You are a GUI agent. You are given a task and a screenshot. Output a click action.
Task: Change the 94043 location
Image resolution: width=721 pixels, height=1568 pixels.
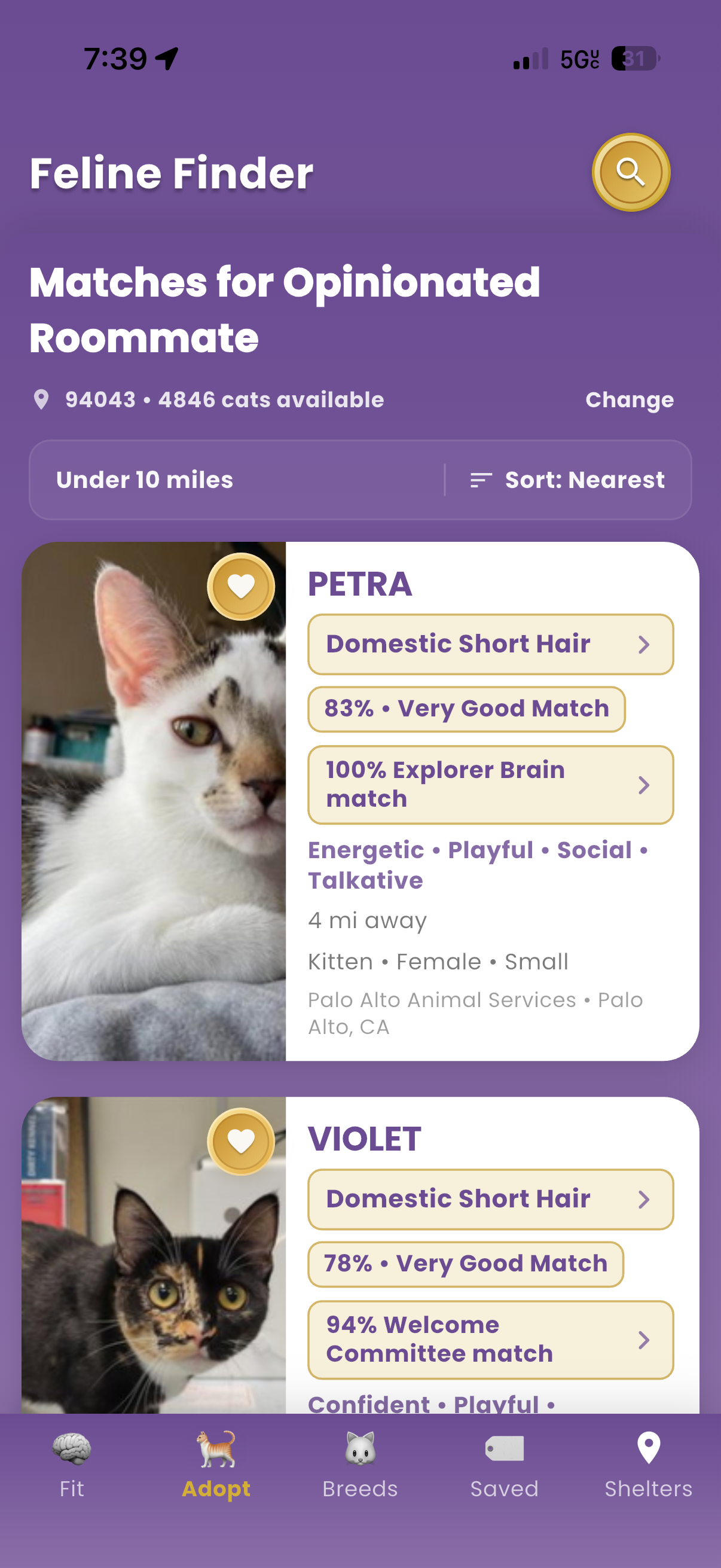[629, 400]
